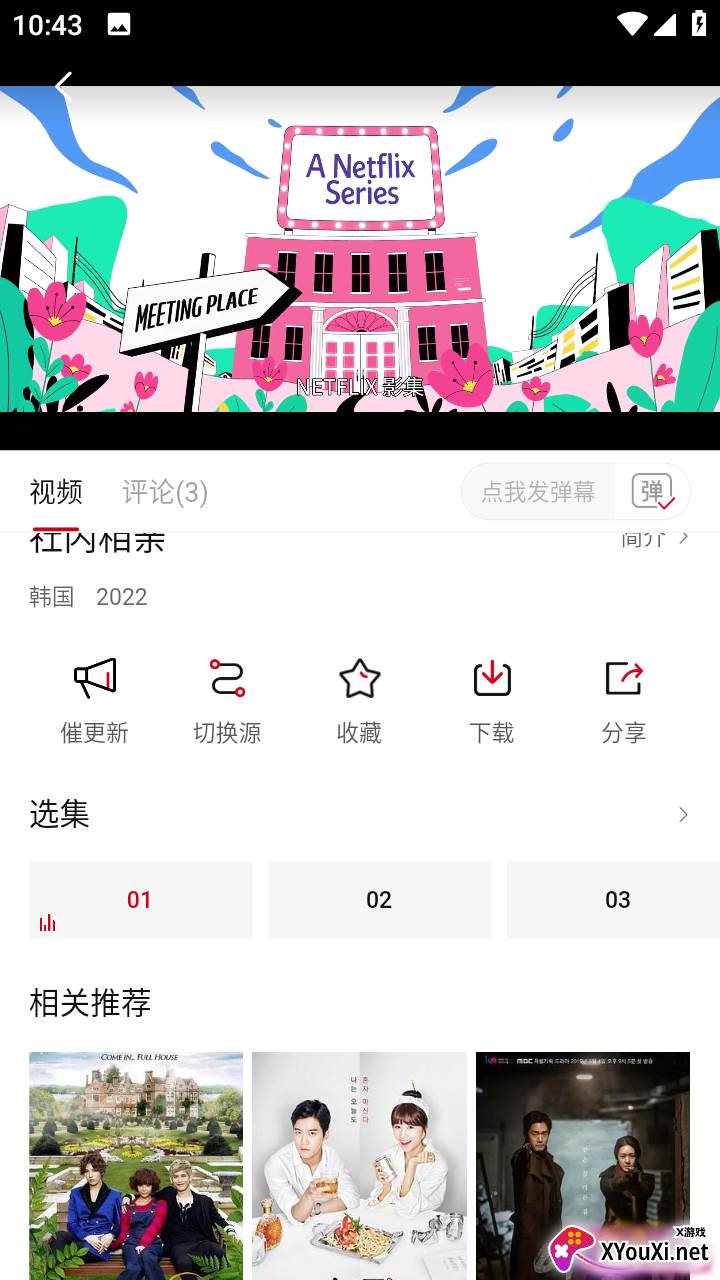Toggle the 弹 danmaku switch
Screen dimensions: 720x1280
click(653, 492)
